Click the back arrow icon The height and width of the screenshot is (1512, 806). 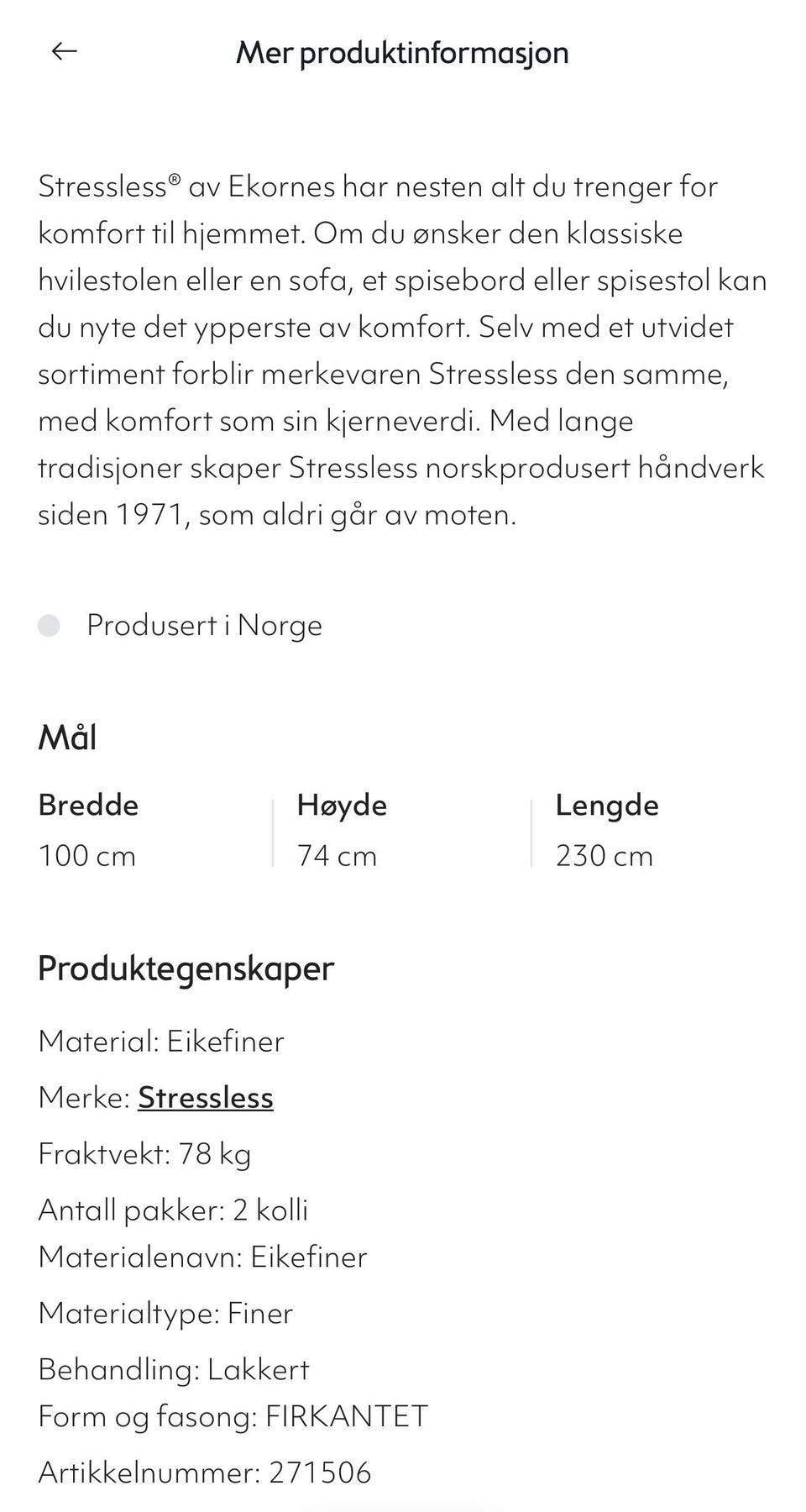pyautogui.click(x=63, y=52)
